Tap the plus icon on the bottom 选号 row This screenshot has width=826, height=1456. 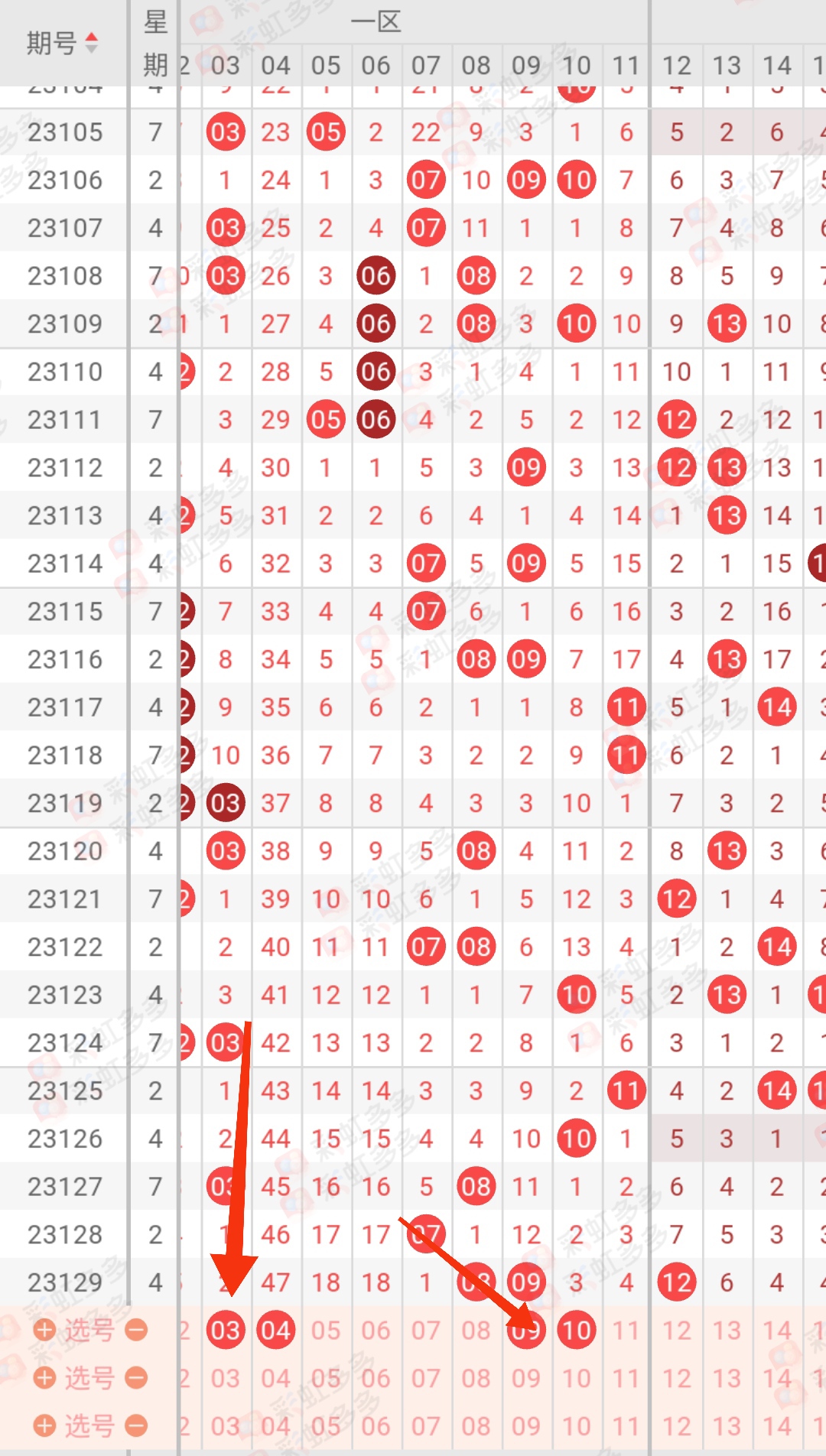pyautogui.click(x=44, y=1425)
